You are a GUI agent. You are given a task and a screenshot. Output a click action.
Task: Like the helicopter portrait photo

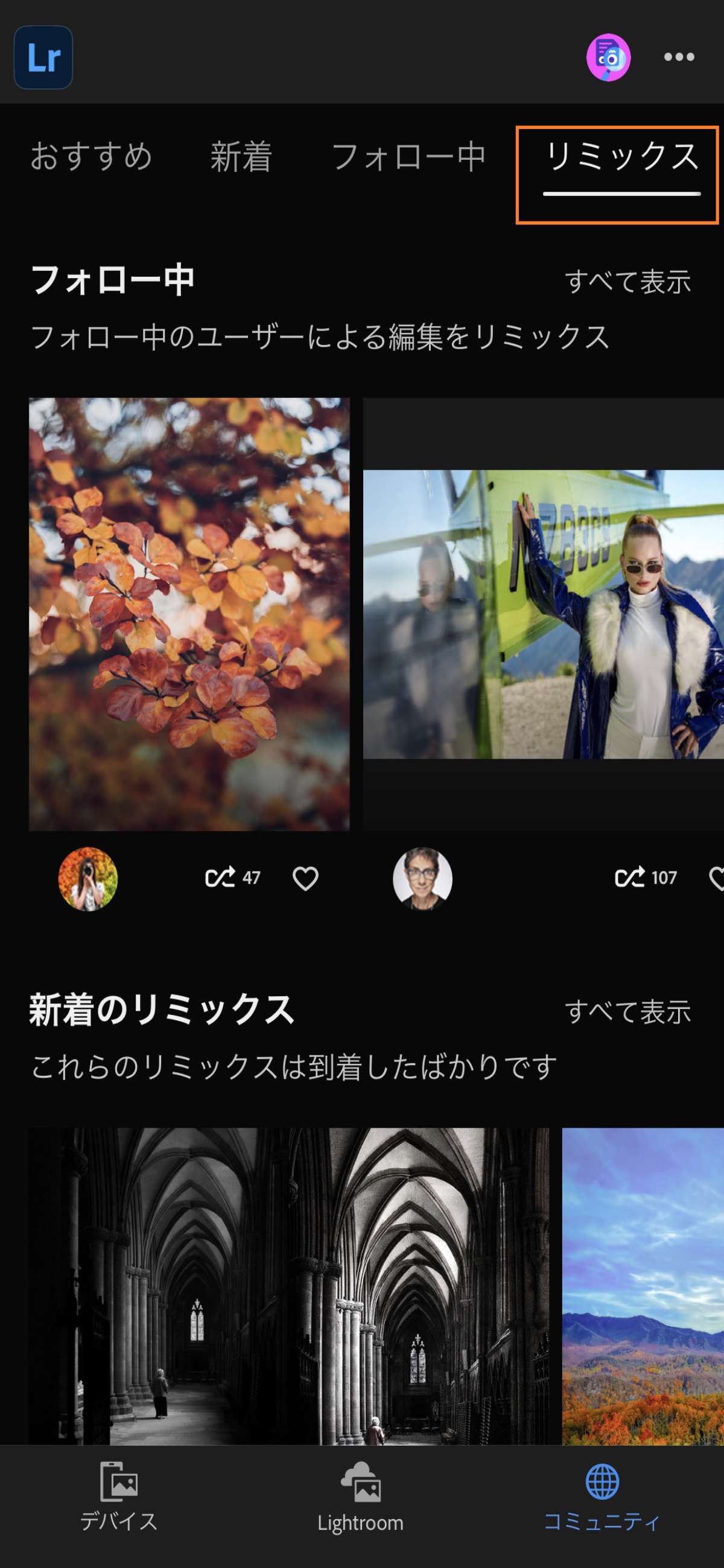[719, 878]
